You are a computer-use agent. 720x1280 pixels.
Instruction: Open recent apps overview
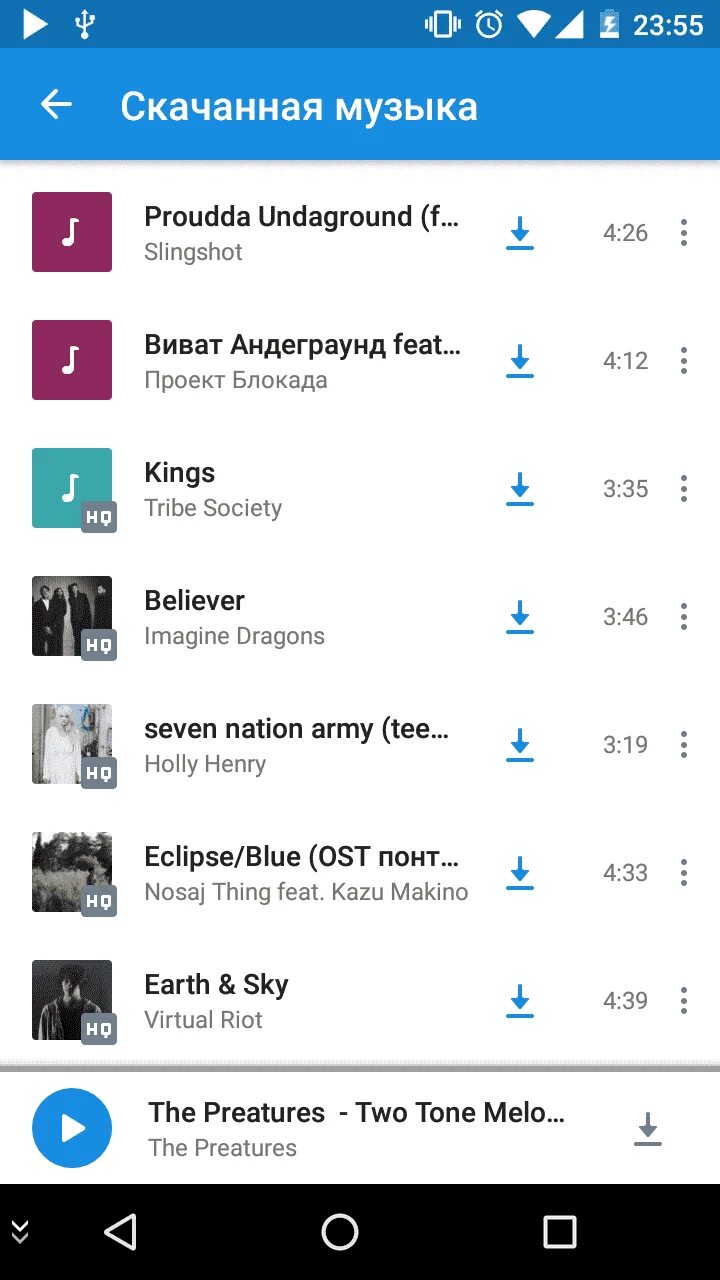tap(560, 1232)
